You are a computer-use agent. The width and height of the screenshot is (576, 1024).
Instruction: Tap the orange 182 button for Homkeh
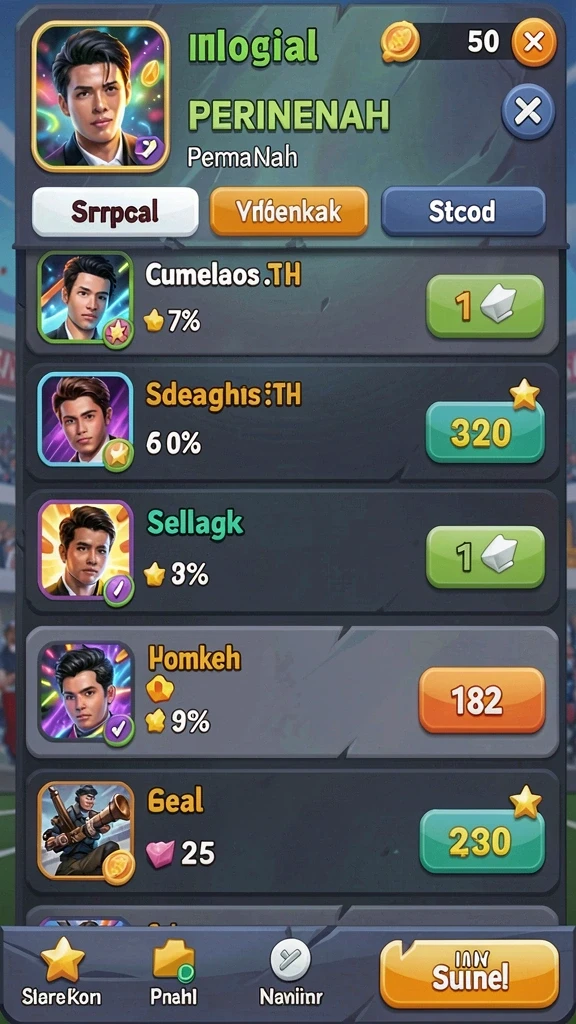(481, 700)
